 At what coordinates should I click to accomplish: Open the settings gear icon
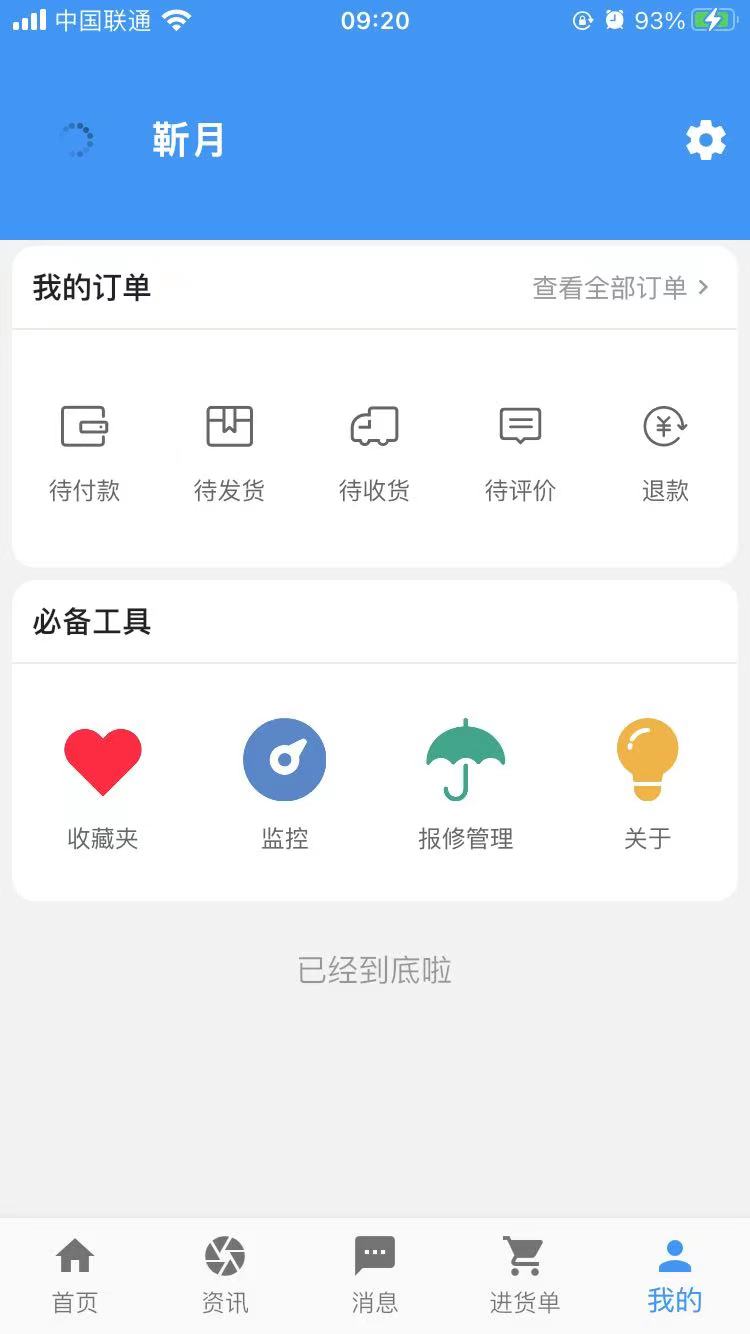tap(705, 141)
